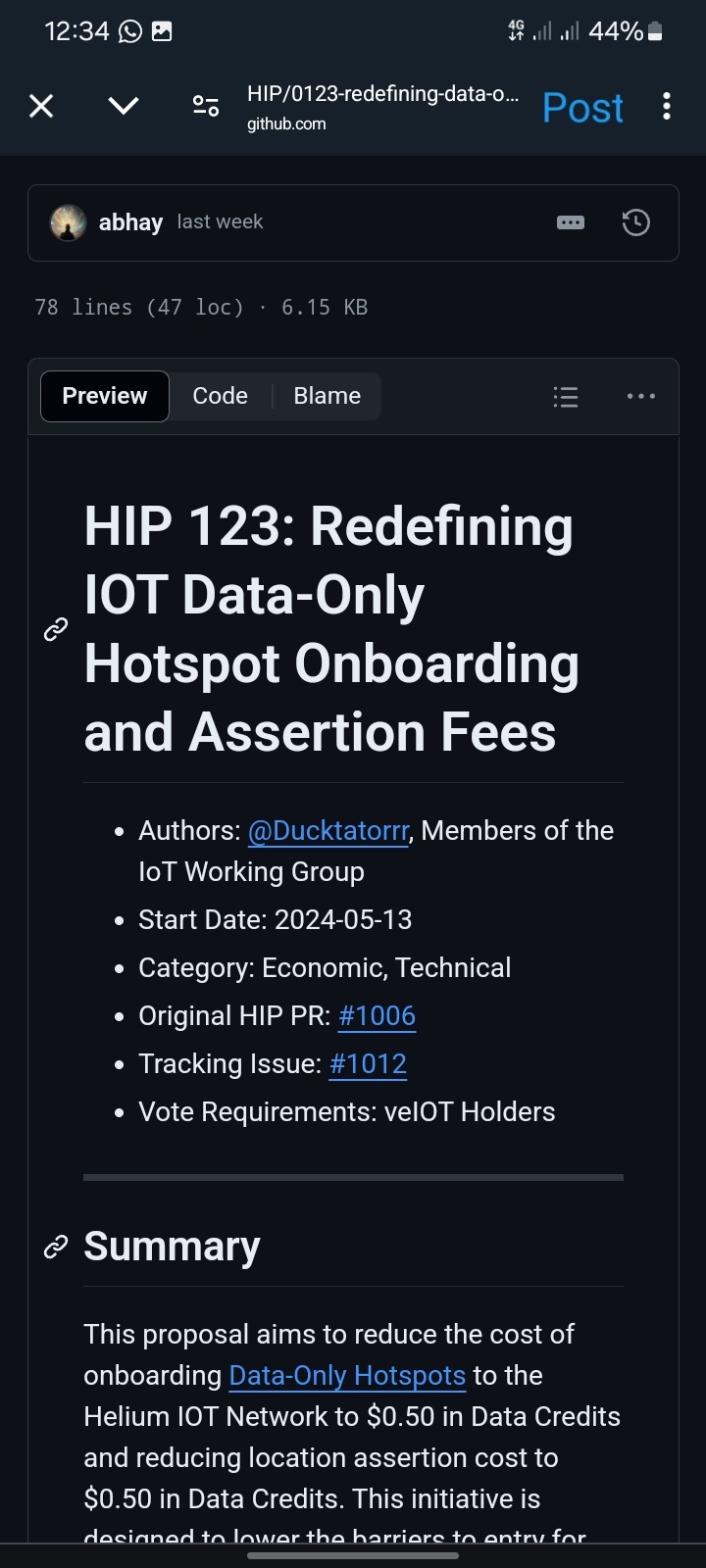Open the @Ducktatorrr author link

click(328, 831)
